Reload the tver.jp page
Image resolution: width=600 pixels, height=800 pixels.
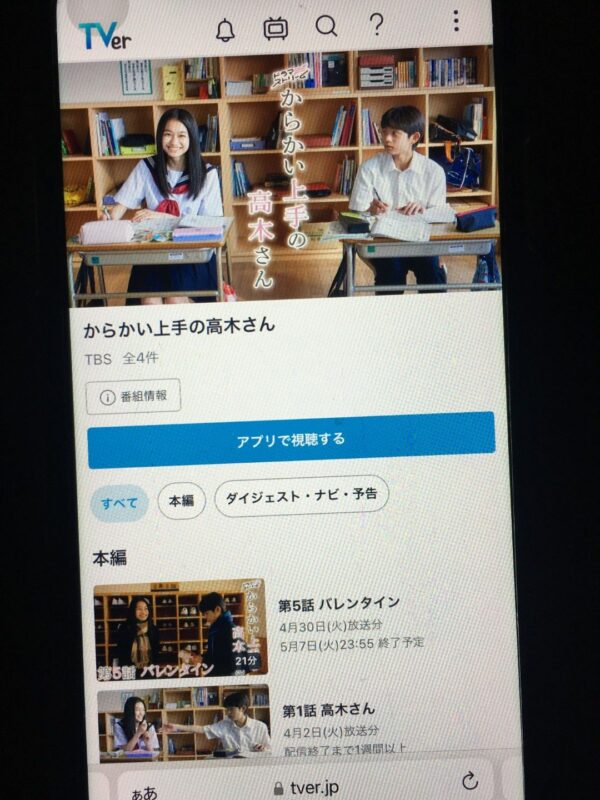470,781
